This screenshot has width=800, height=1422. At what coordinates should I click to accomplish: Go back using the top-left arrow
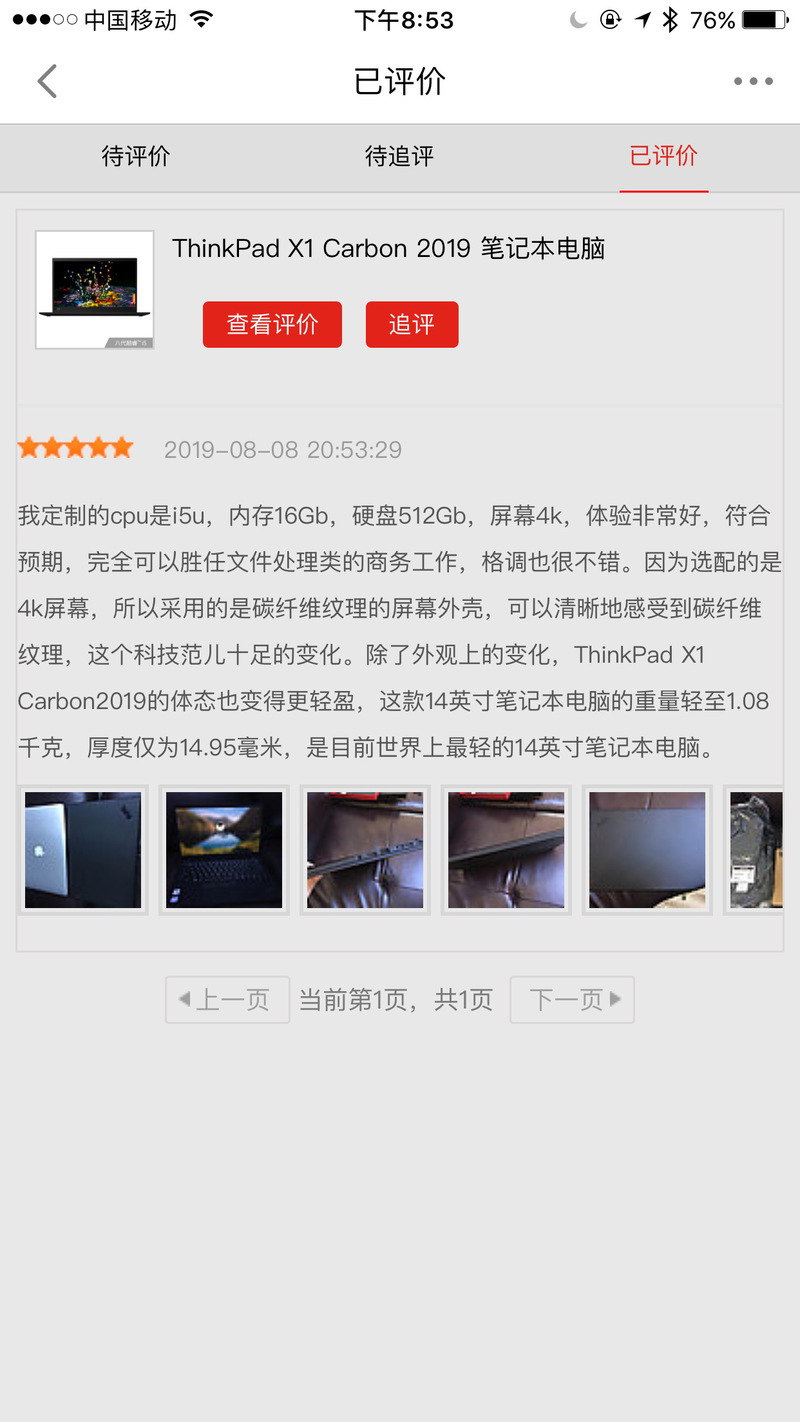point(47,81)
